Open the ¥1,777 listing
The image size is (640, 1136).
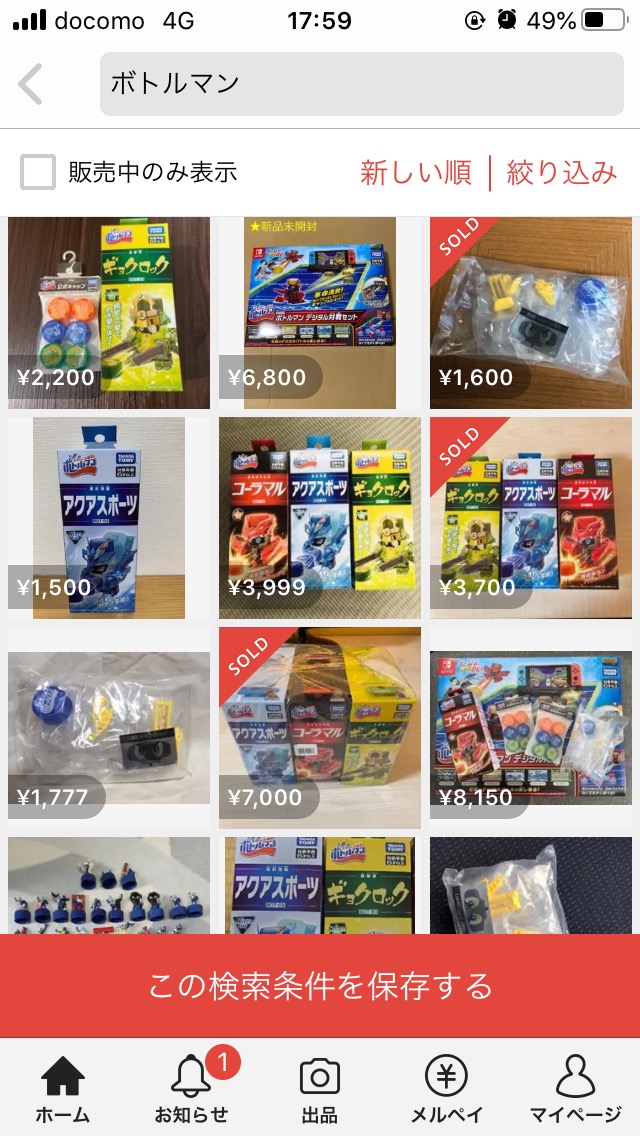click(109, 728)
